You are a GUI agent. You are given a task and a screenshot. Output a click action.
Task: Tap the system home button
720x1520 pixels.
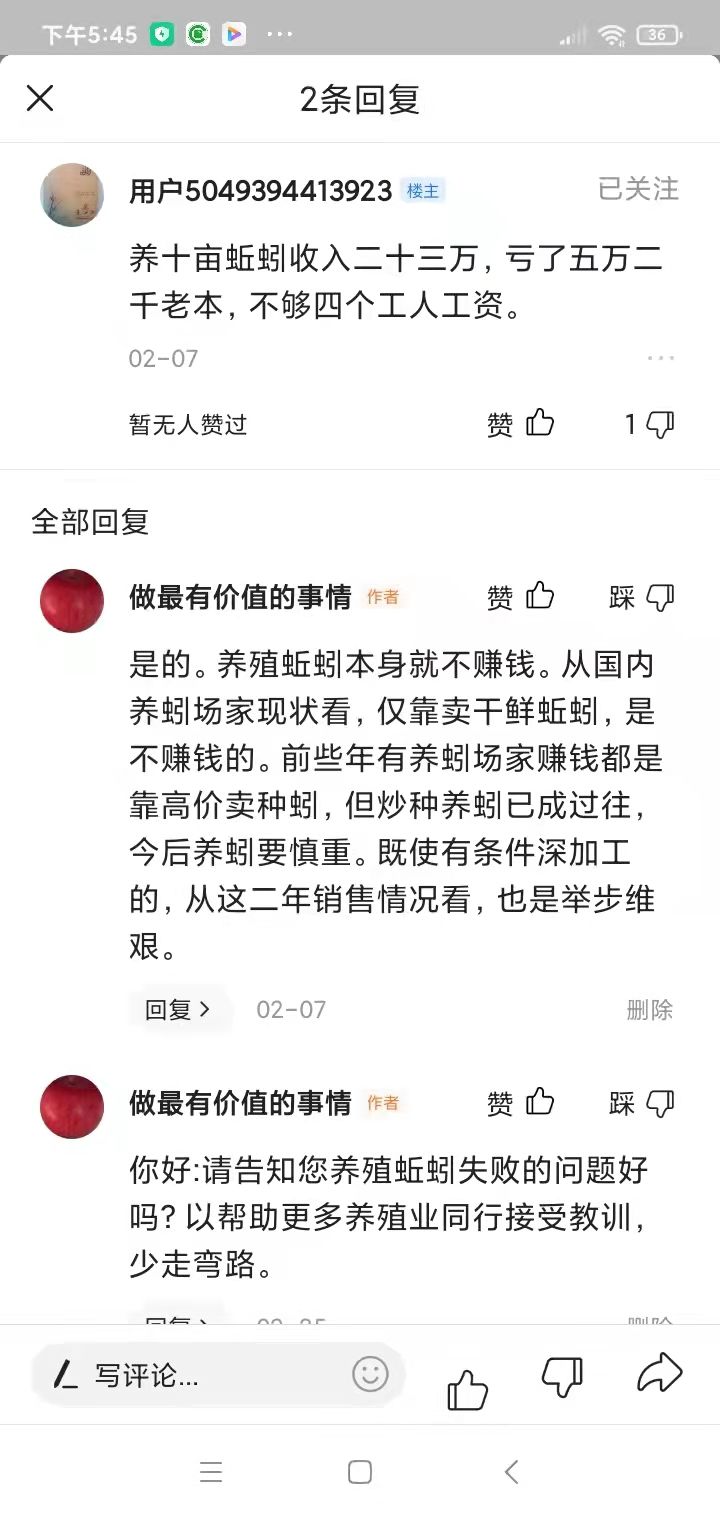[x=360, y=1471]
